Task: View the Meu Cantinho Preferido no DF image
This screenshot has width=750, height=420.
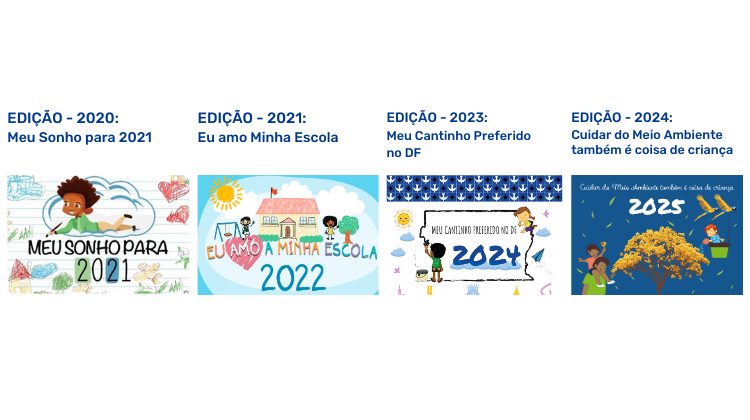Action: 474,235
